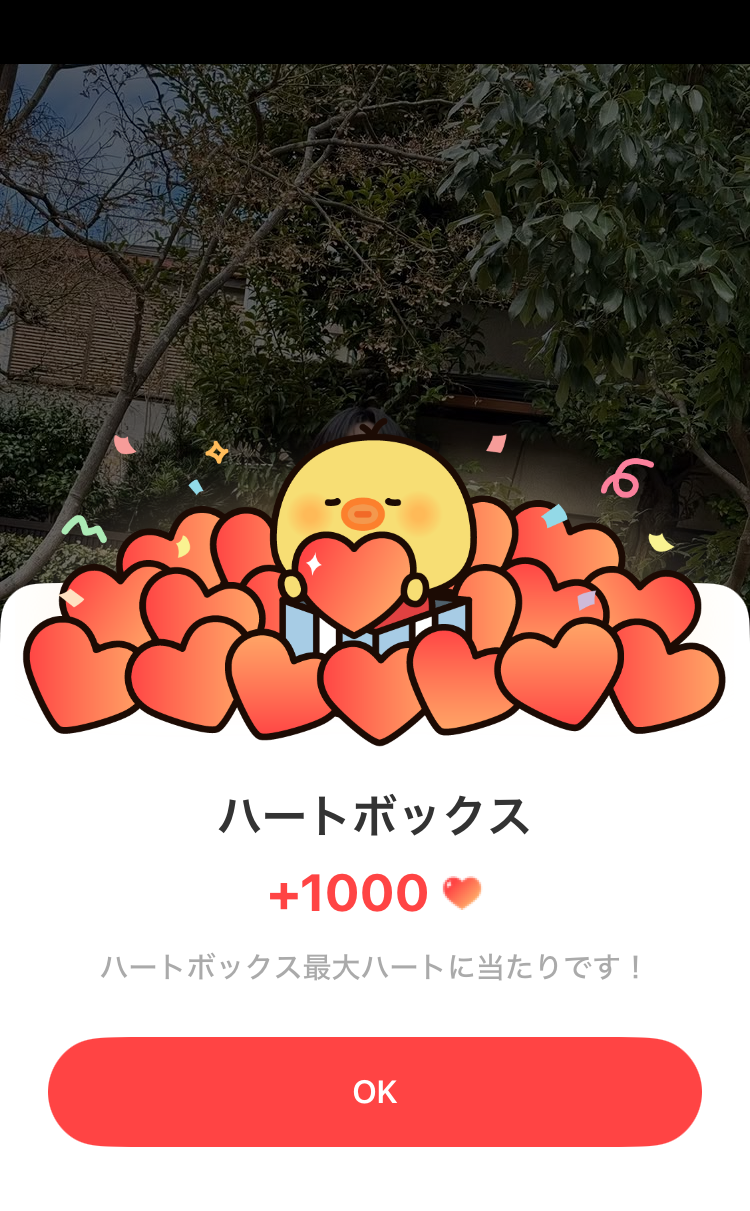
Task: Confirm the heart box reward with OK
Action: [x=375, y=1091]
